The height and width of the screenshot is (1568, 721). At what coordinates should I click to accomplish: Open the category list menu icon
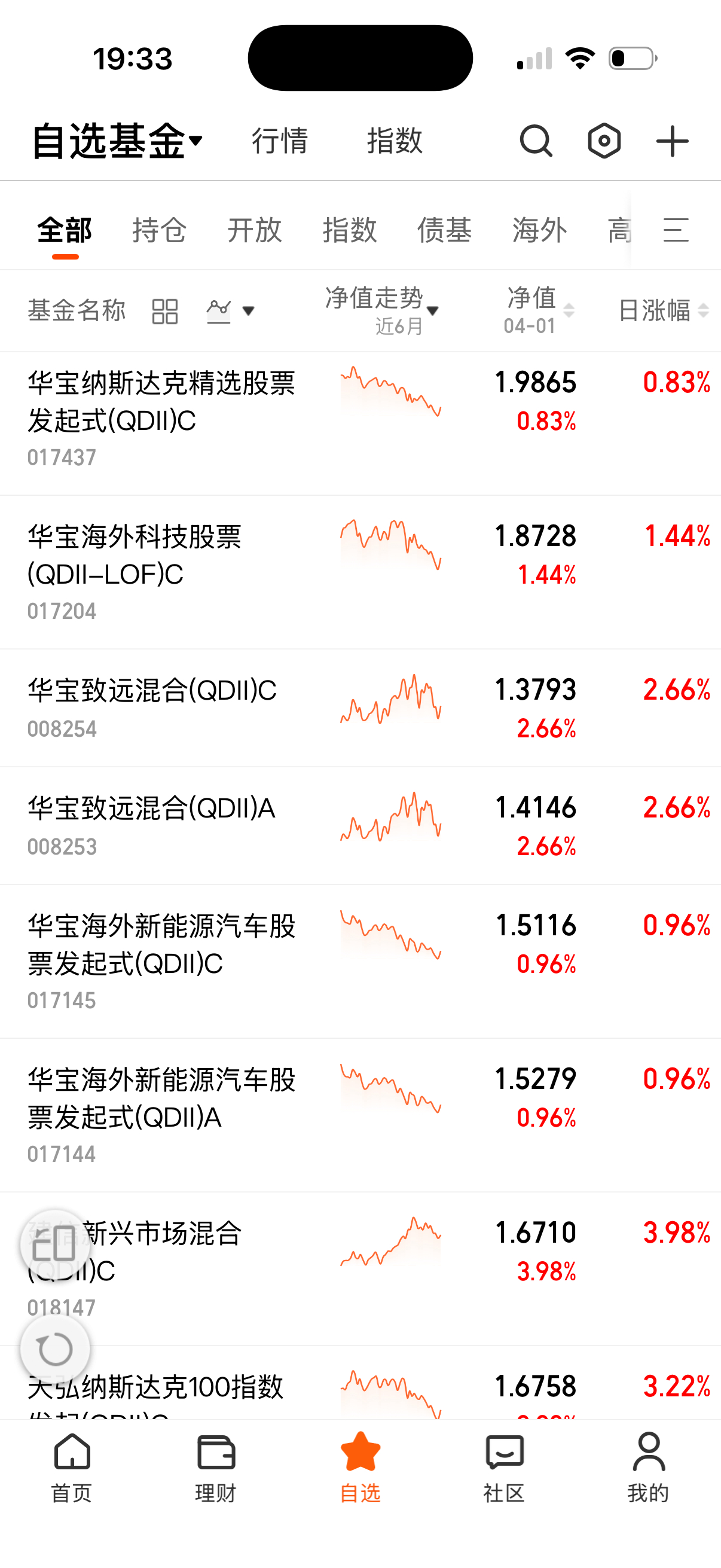pyautogui.click(x=676, y=230)
